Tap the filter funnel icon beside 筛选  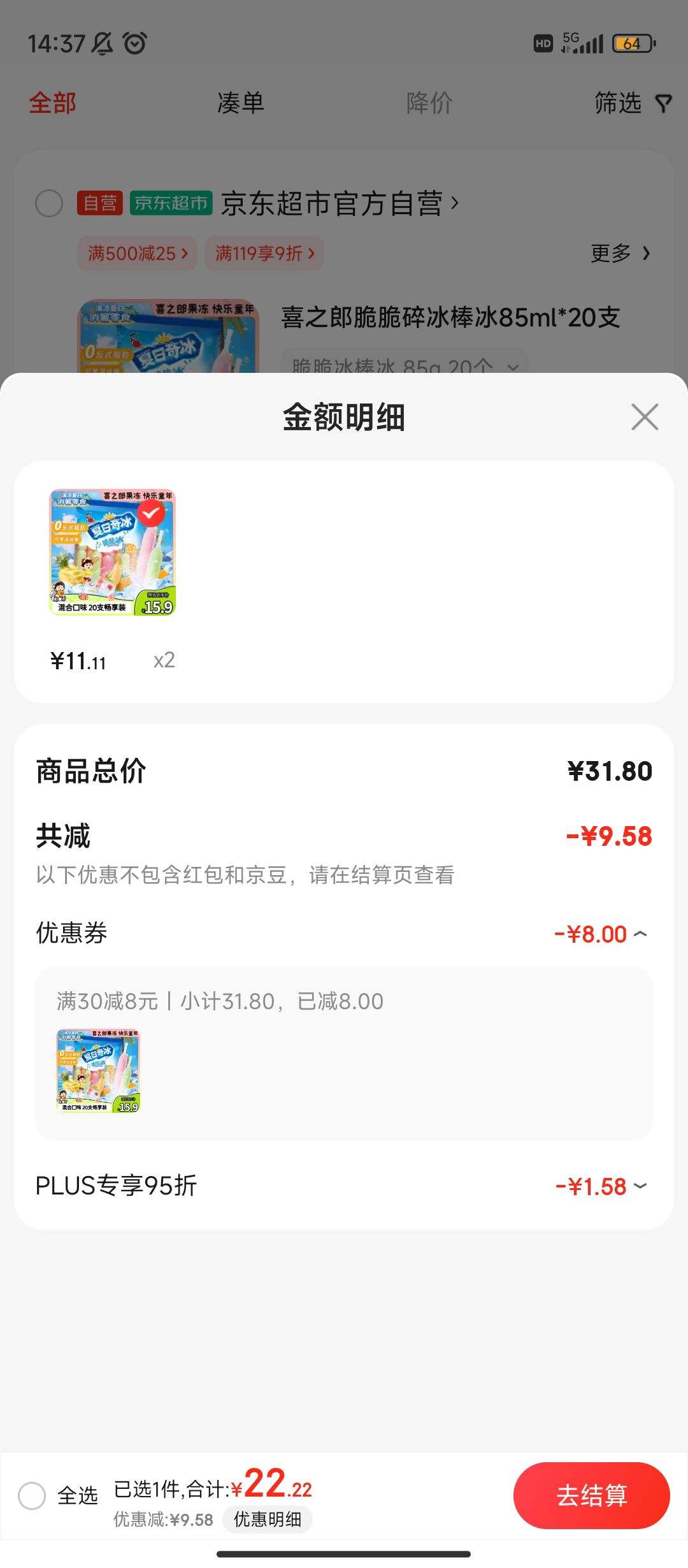(663, 103)
